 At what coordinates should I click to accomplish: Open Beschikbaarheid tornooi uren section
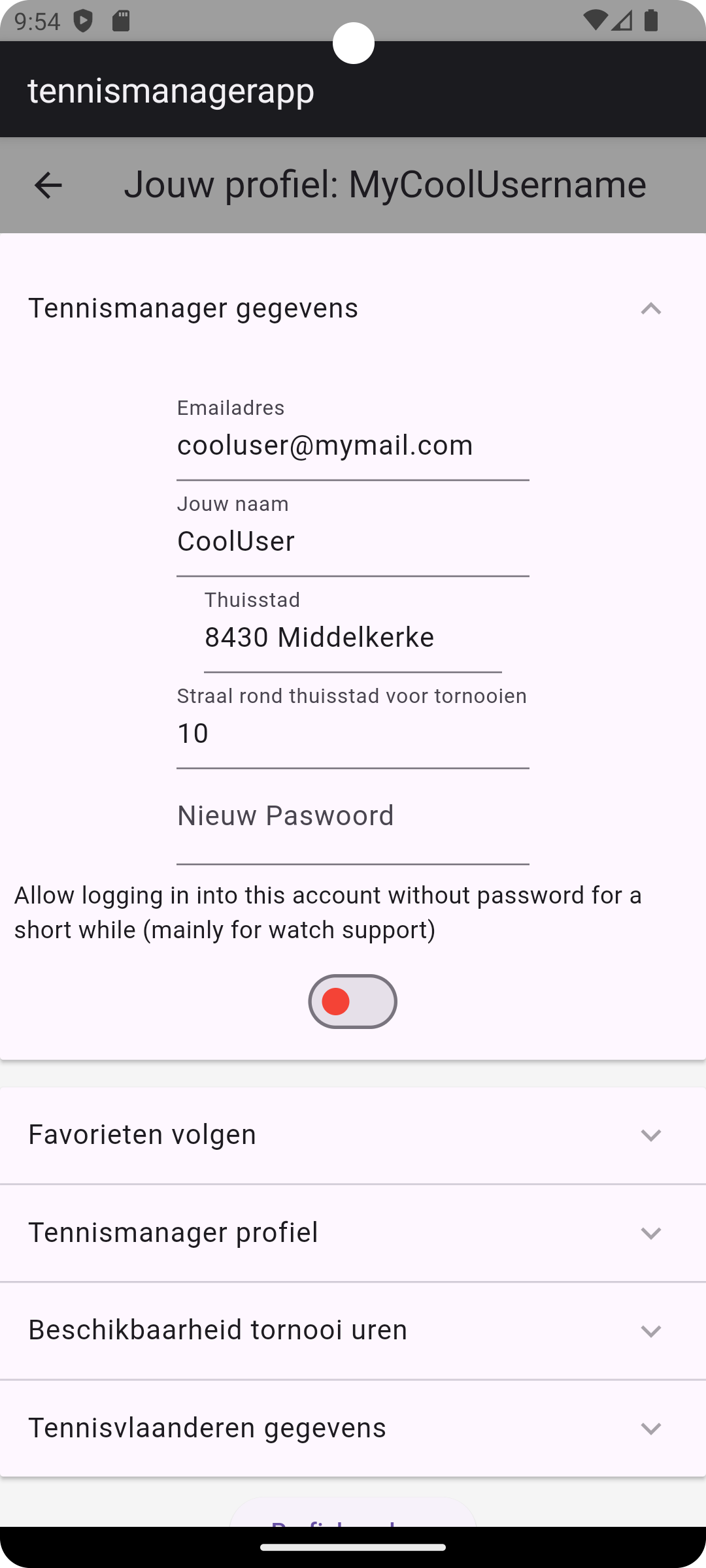353,1330
